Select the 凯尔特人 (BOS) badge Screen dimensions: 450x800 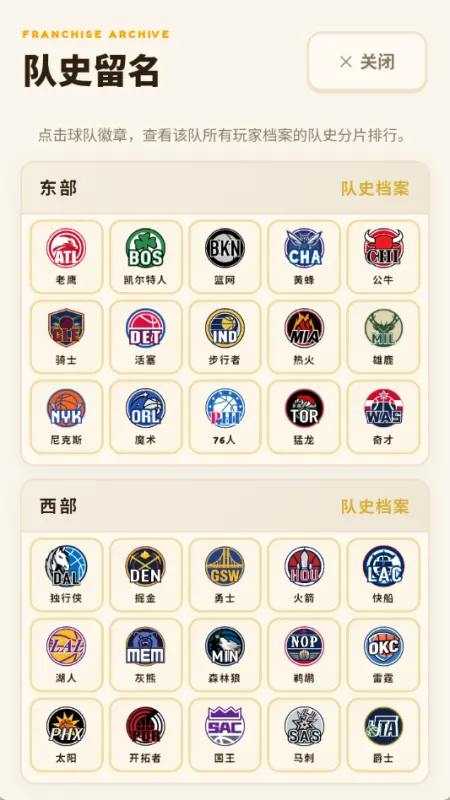pos(146,257)
